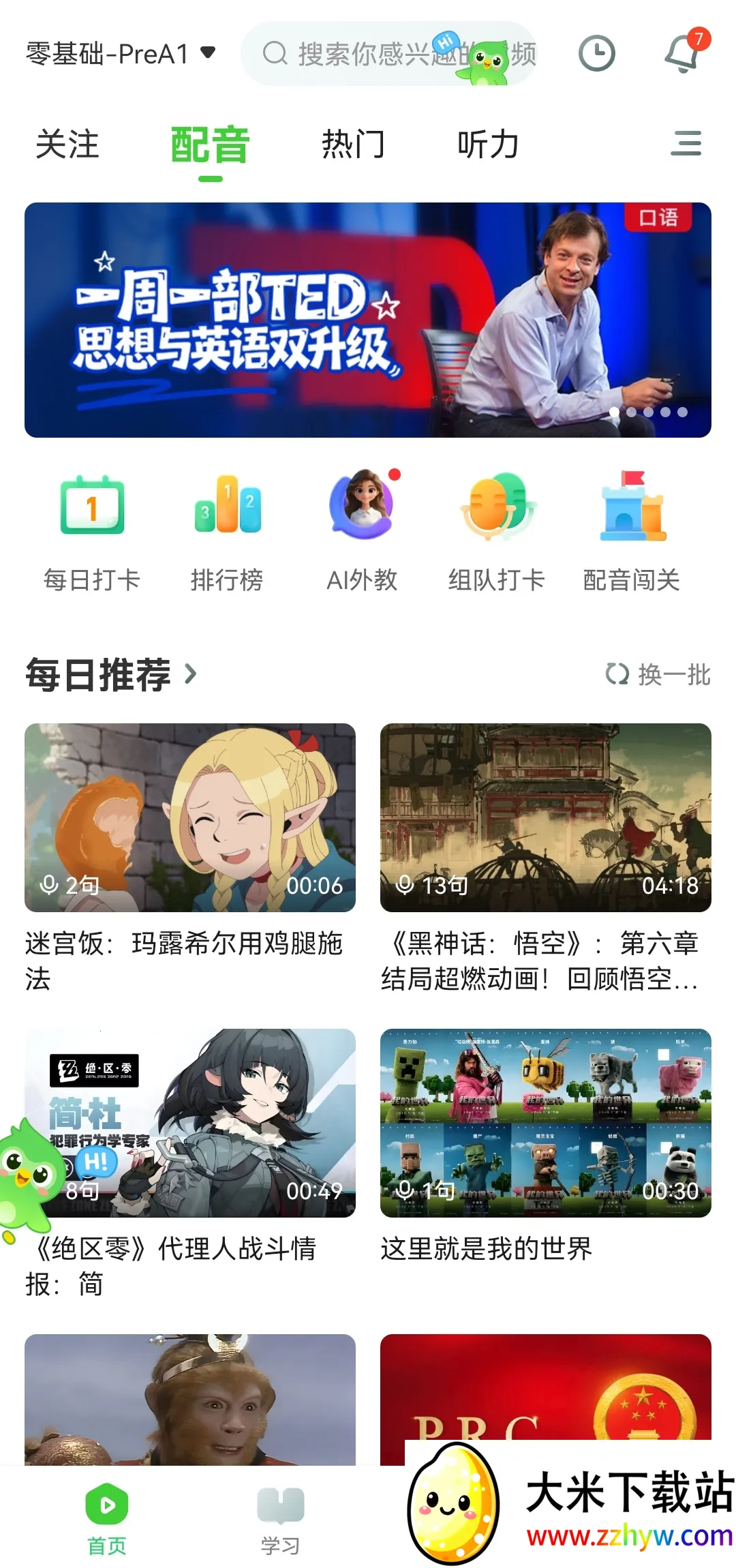Open the 一周一部TED banner

click(368, 320)
